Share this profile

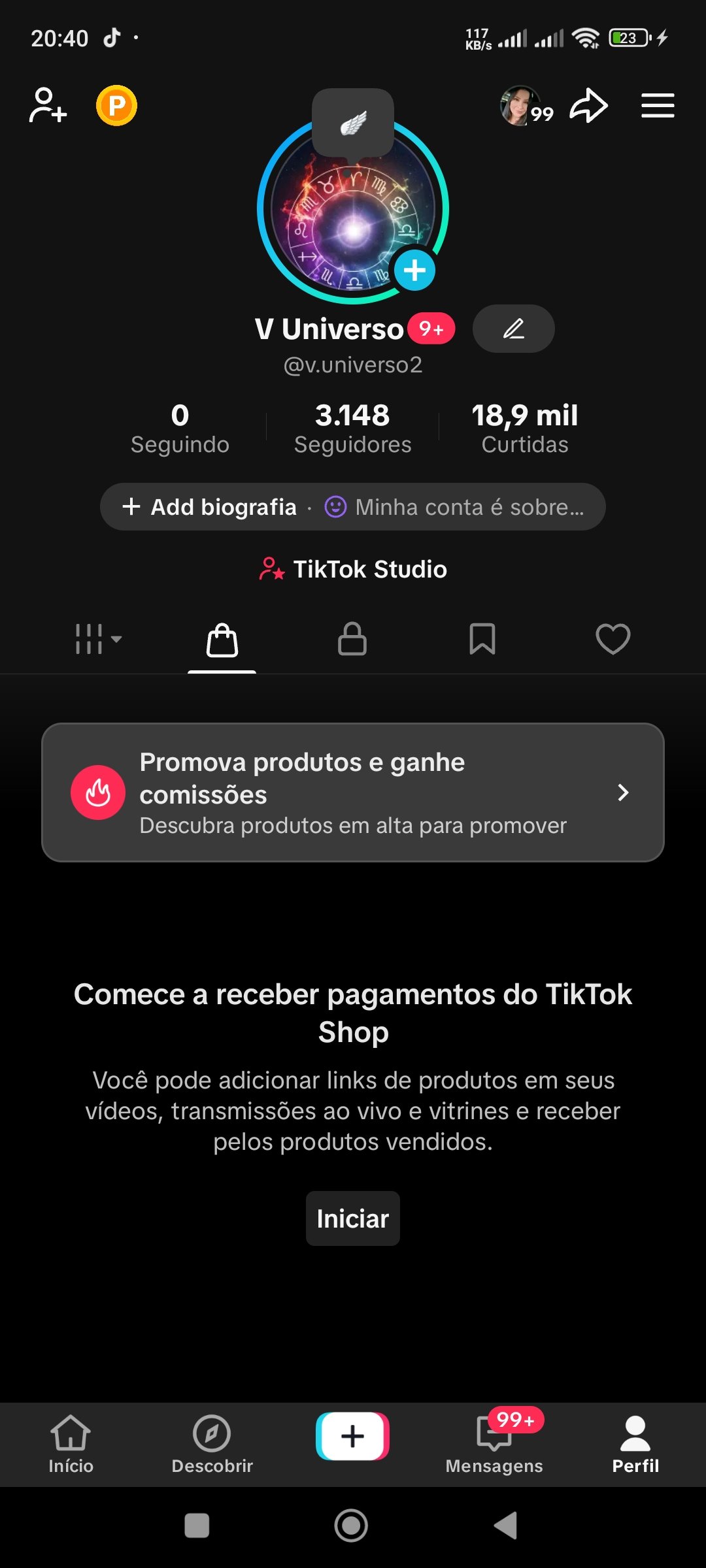pos(588,105)
